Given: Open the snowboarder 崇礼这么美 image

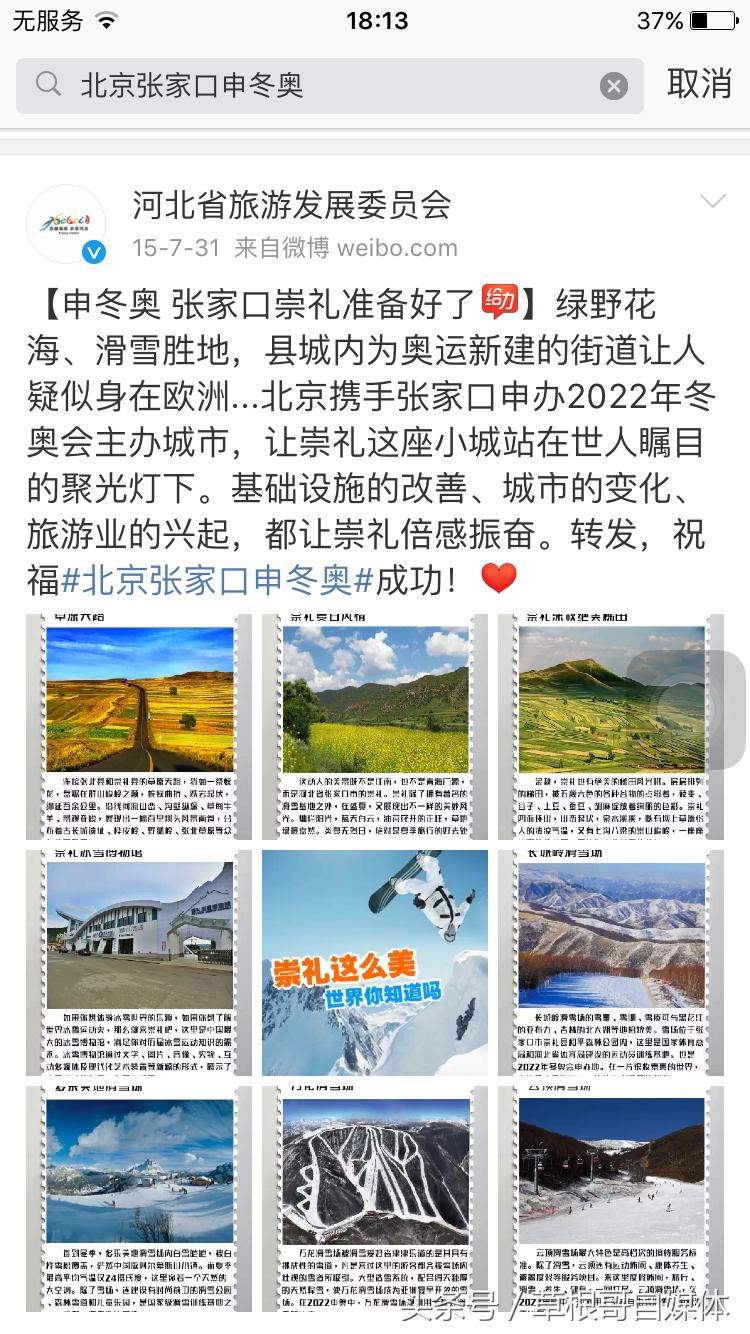Looking at the screenshot, I should [x=374, y=962].
